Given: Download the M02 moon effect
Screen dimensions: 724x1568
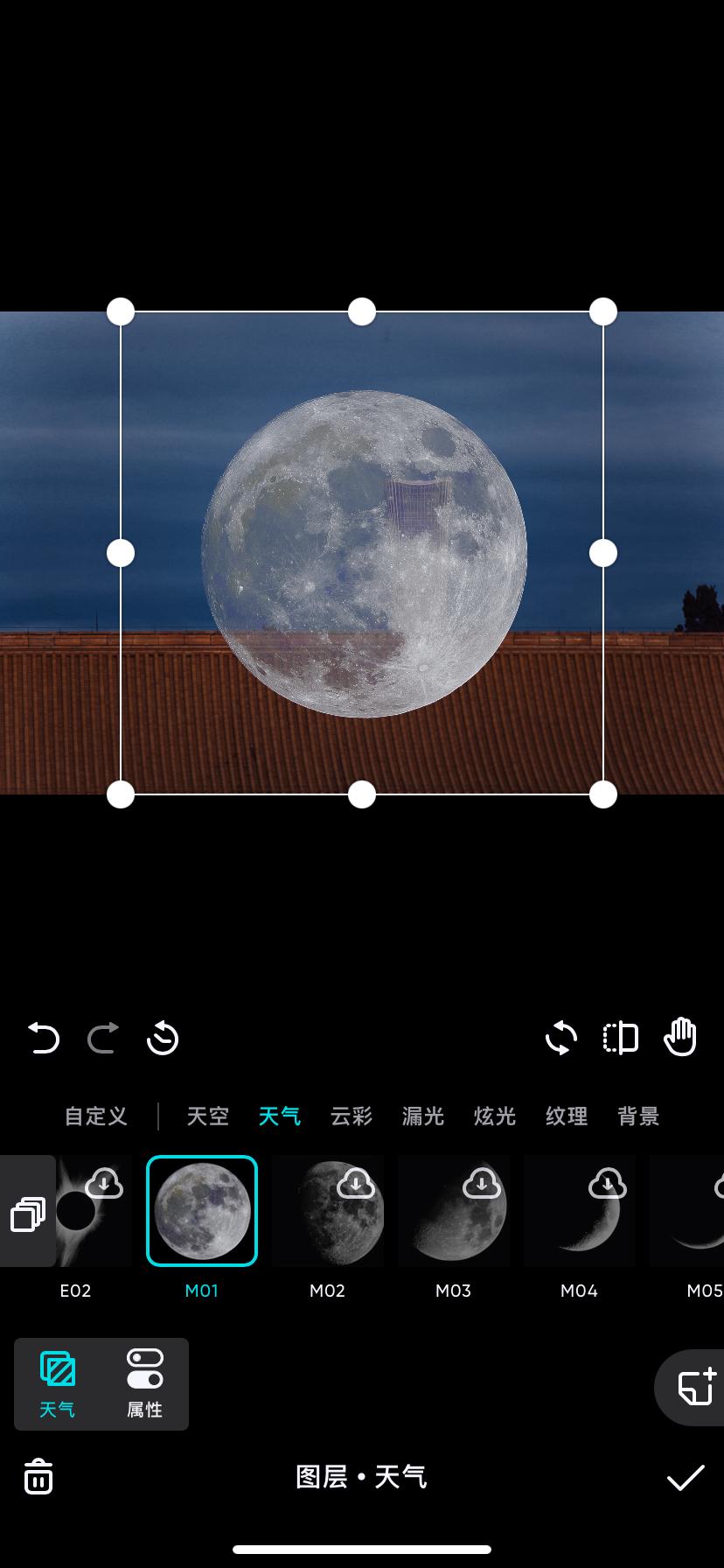Looking at the screenshot, I should point(353,1183).
